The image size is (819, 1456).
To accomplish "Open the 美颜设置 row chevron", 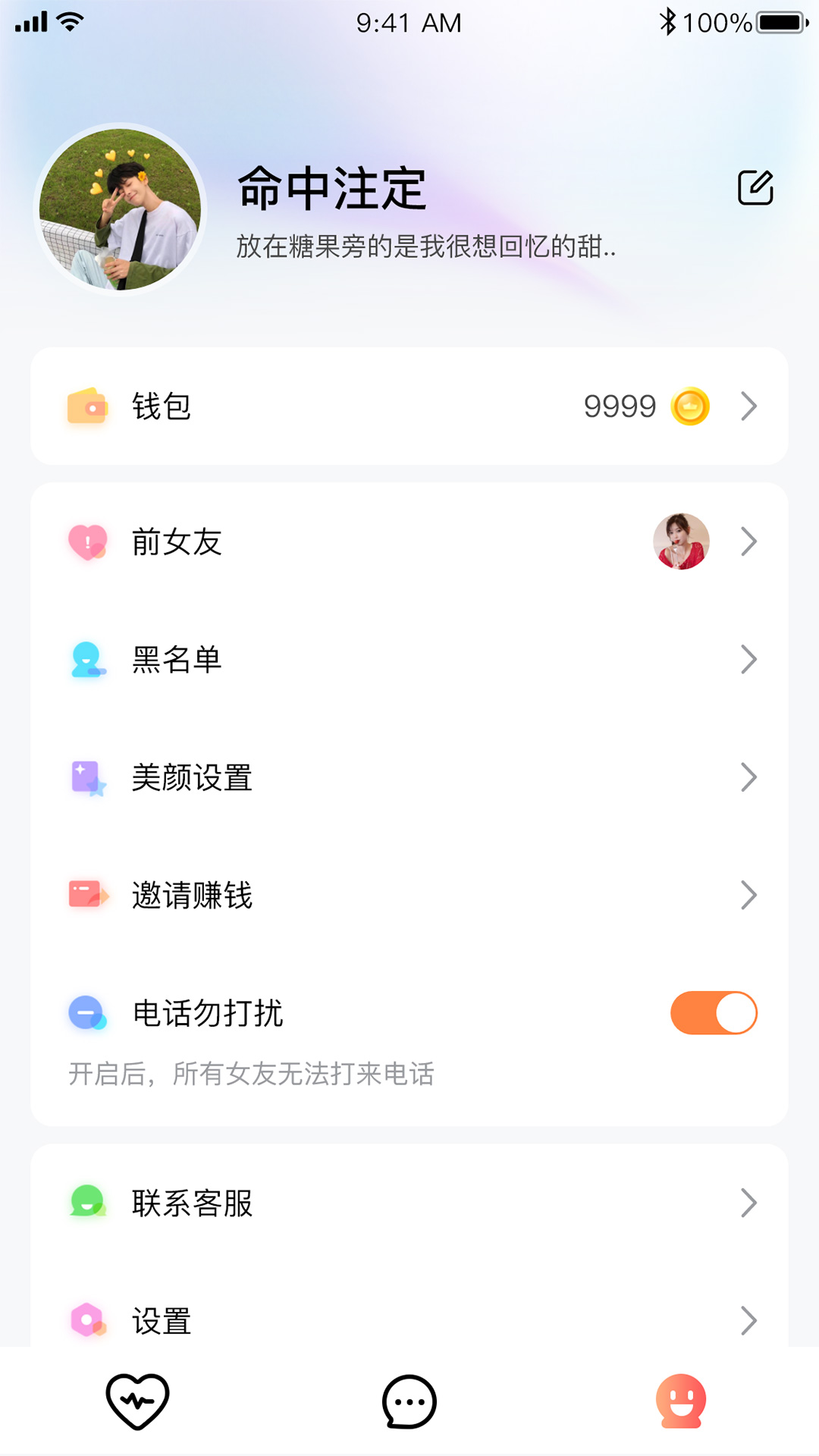I will tap(748, 777).
